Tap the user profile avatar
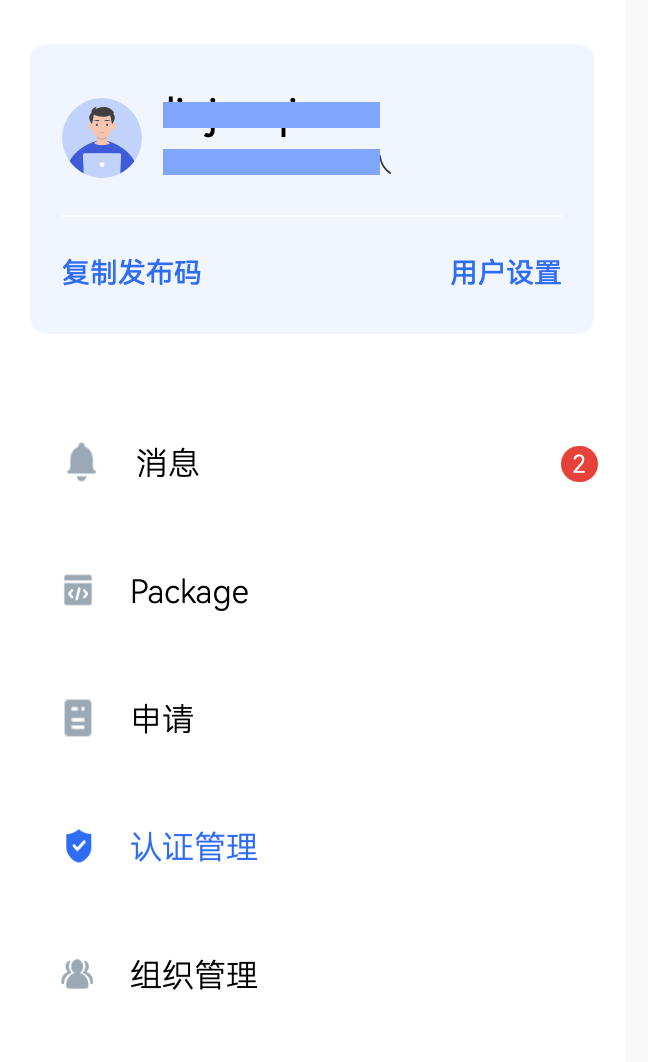The height and width of the screenshot is (1062, 648). [102, 138]
